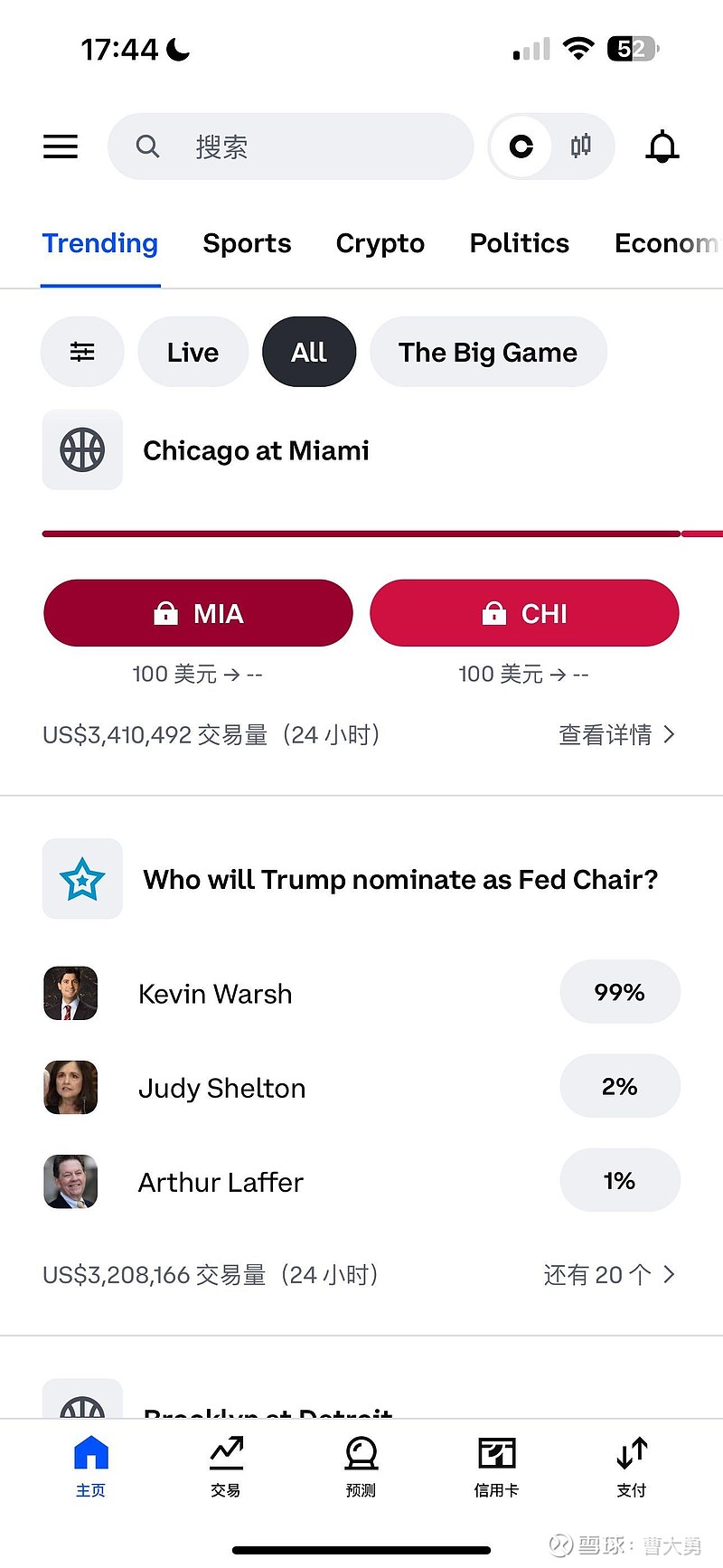Select the 1% chip for Arthur Laffer

[620, 1180]
